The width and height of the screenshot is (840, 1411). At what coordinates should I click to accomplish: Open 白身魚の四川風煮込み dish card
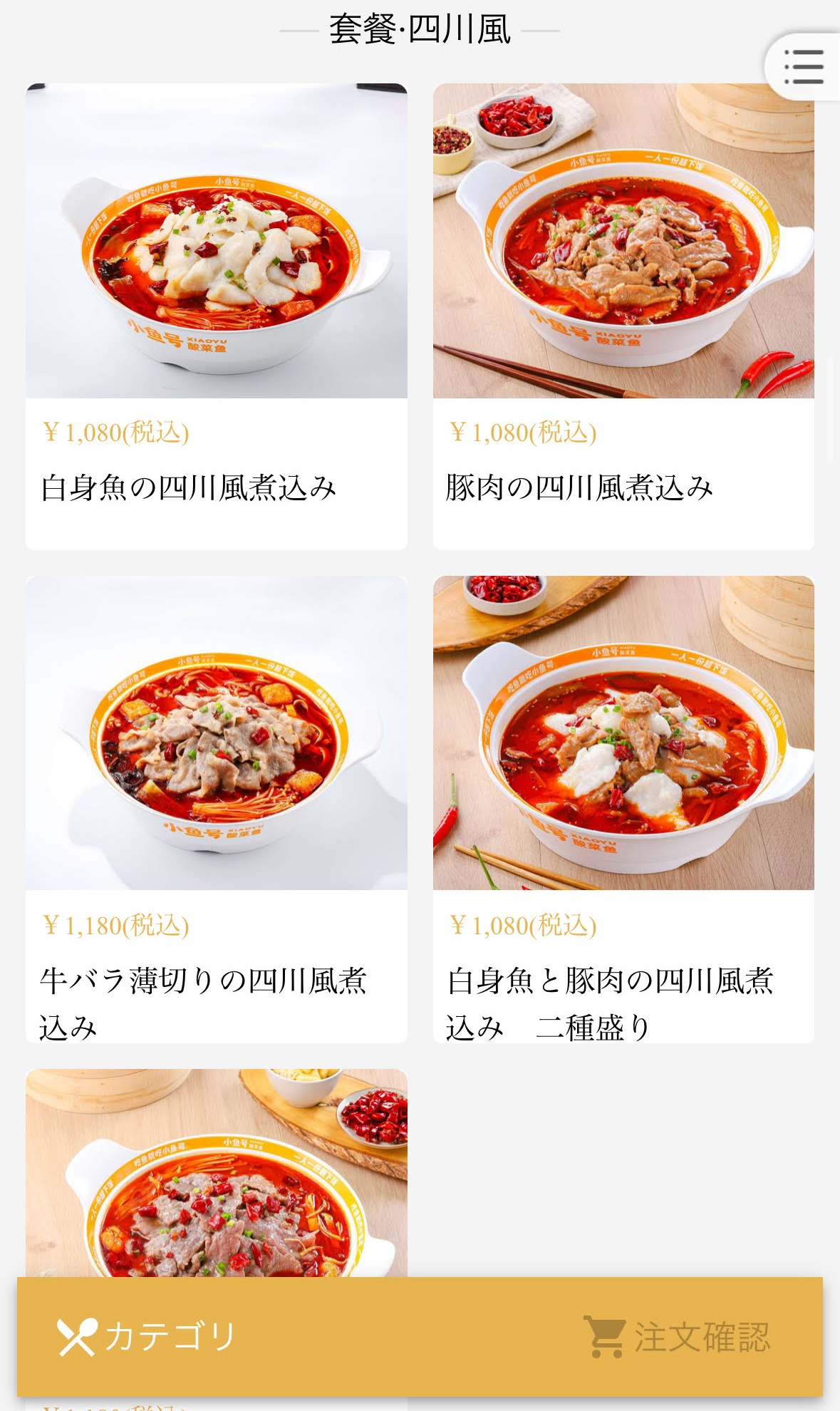[x=217, y=316]
